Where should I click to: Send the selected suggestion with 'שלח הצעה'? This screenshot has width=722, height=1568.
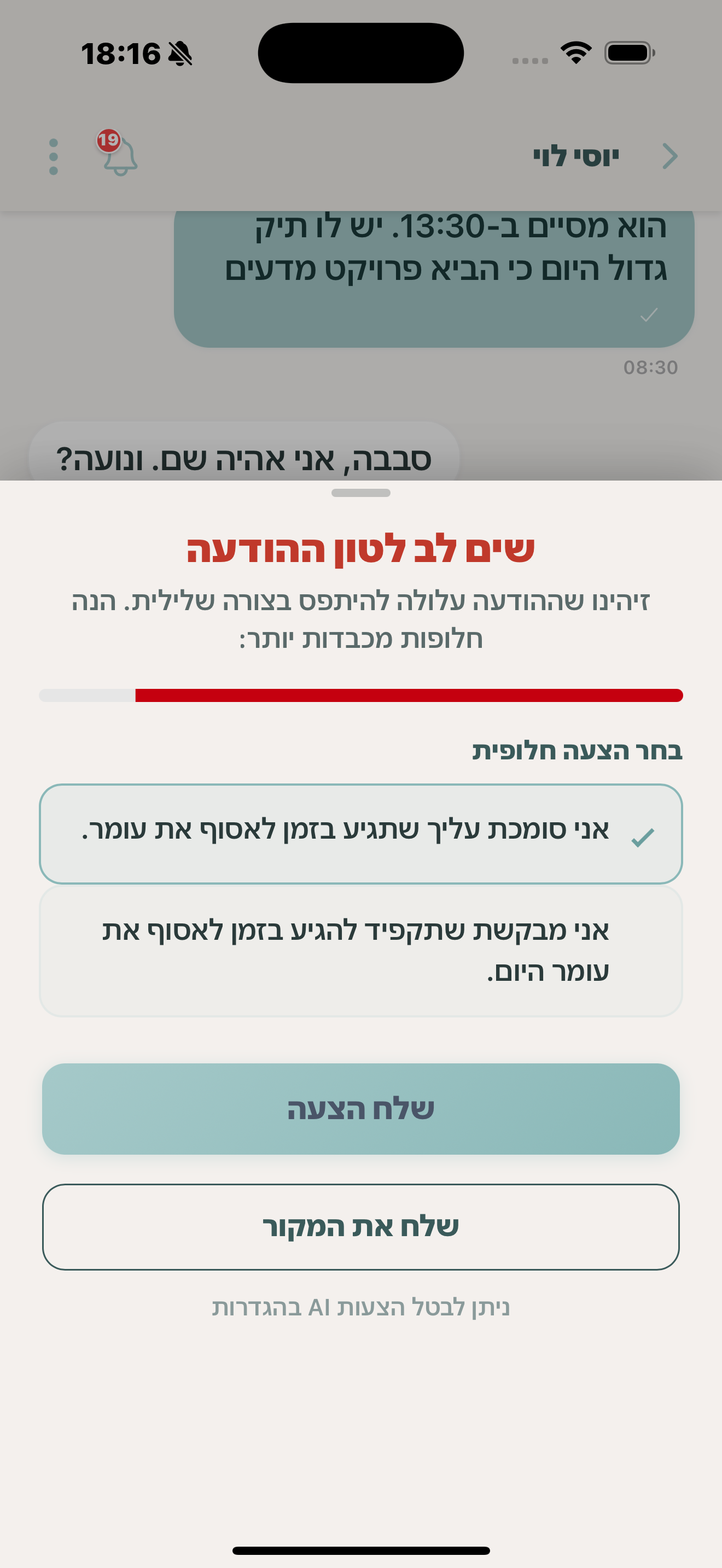(x=360, y=1108)
